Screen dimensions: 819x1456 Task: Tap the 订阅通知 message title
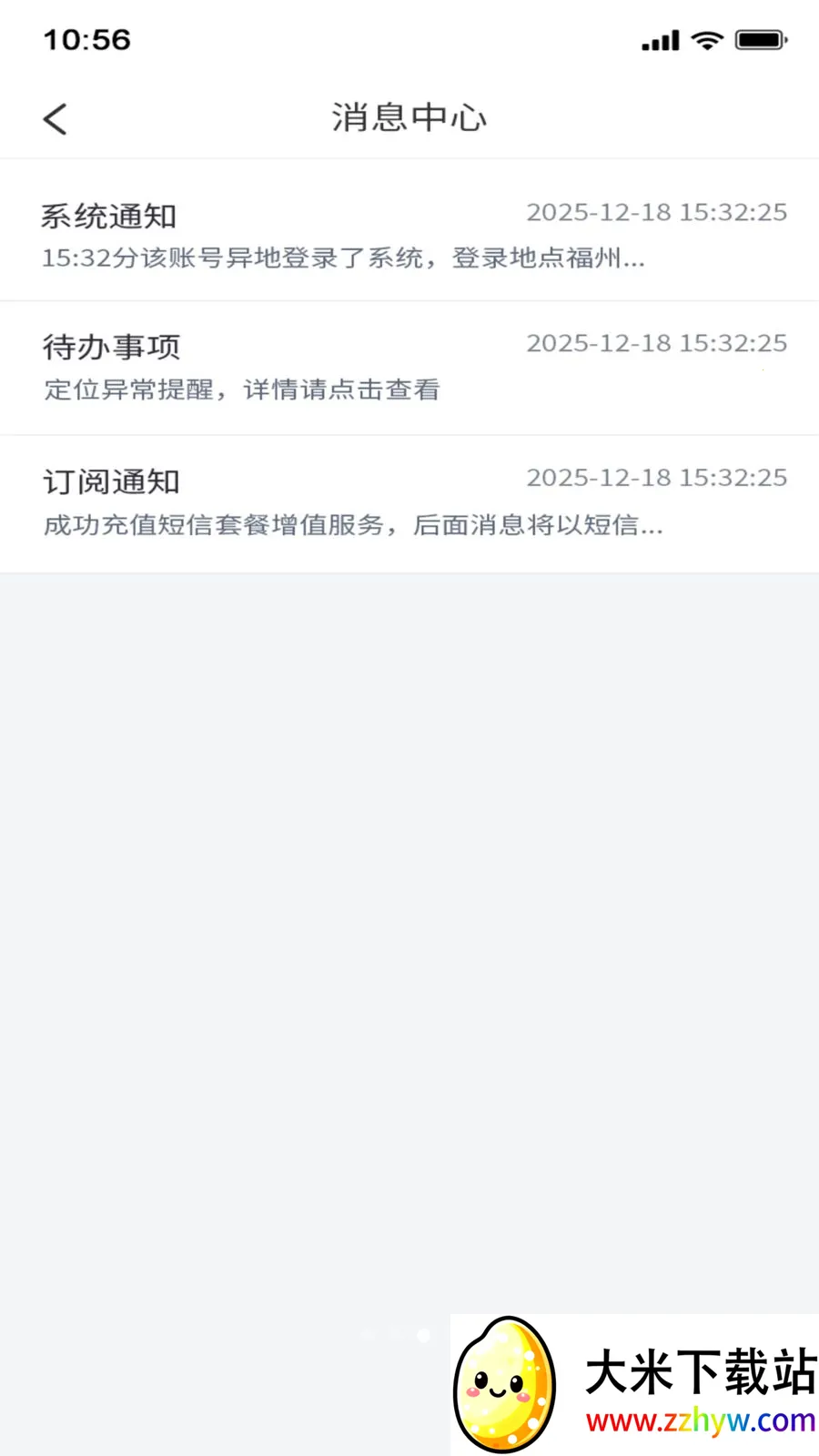point(110,481)
